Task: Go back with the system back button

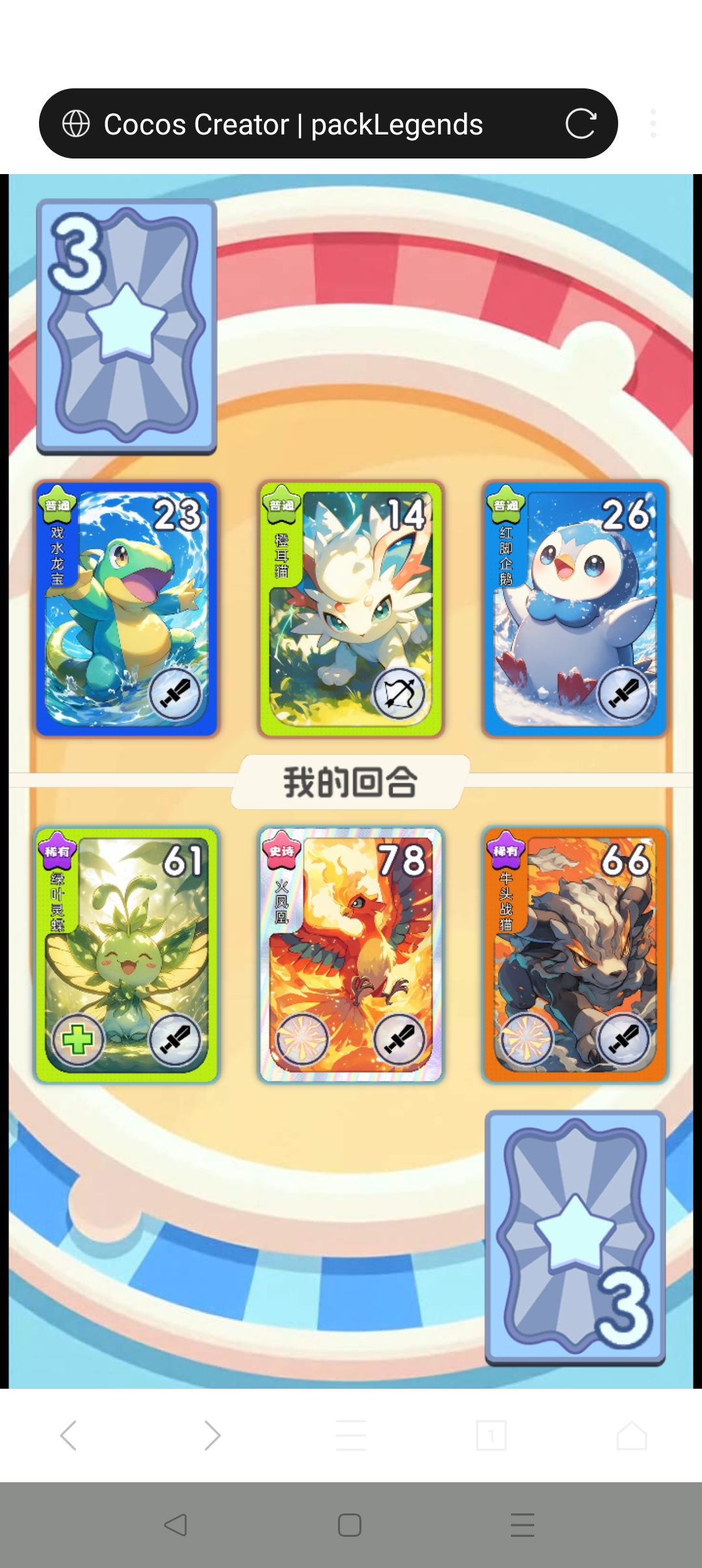Action: [175, 1524]
